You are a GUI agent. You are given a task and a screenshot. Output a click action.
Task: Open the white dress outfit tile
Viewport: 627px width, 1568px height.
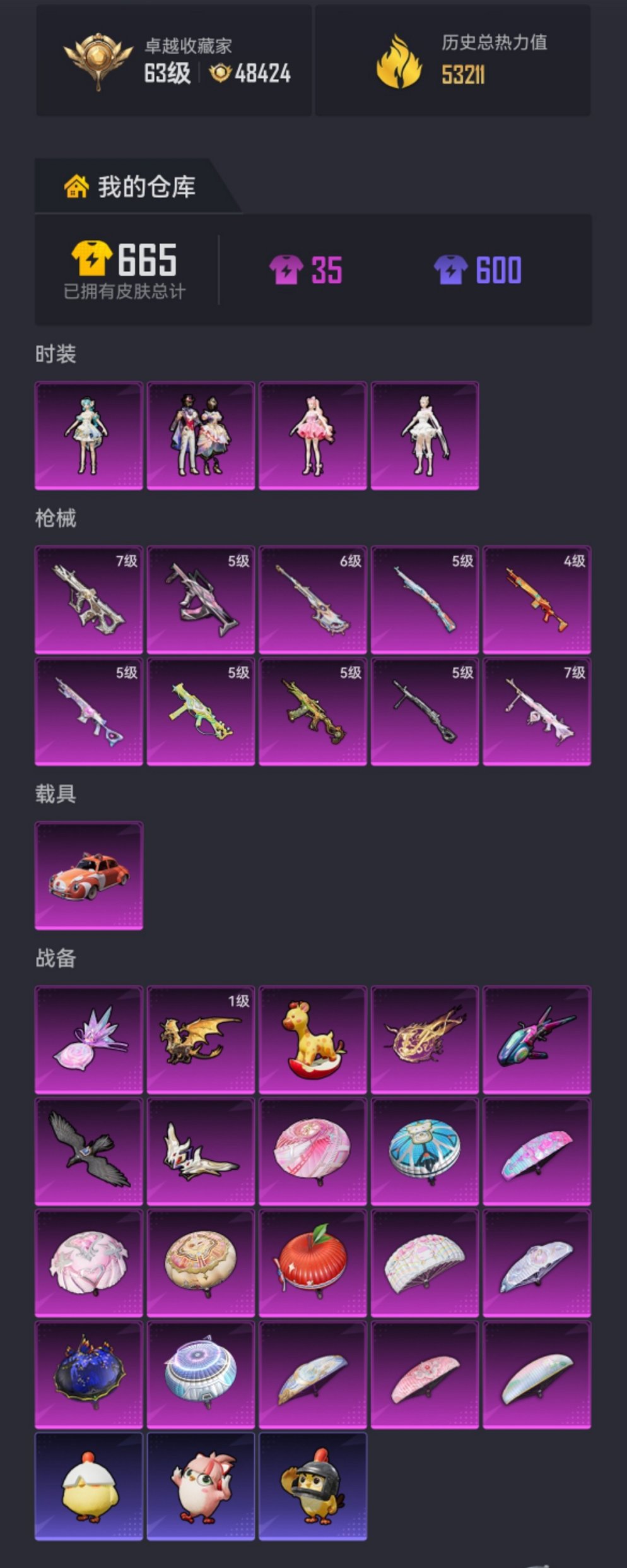(425, 435)
